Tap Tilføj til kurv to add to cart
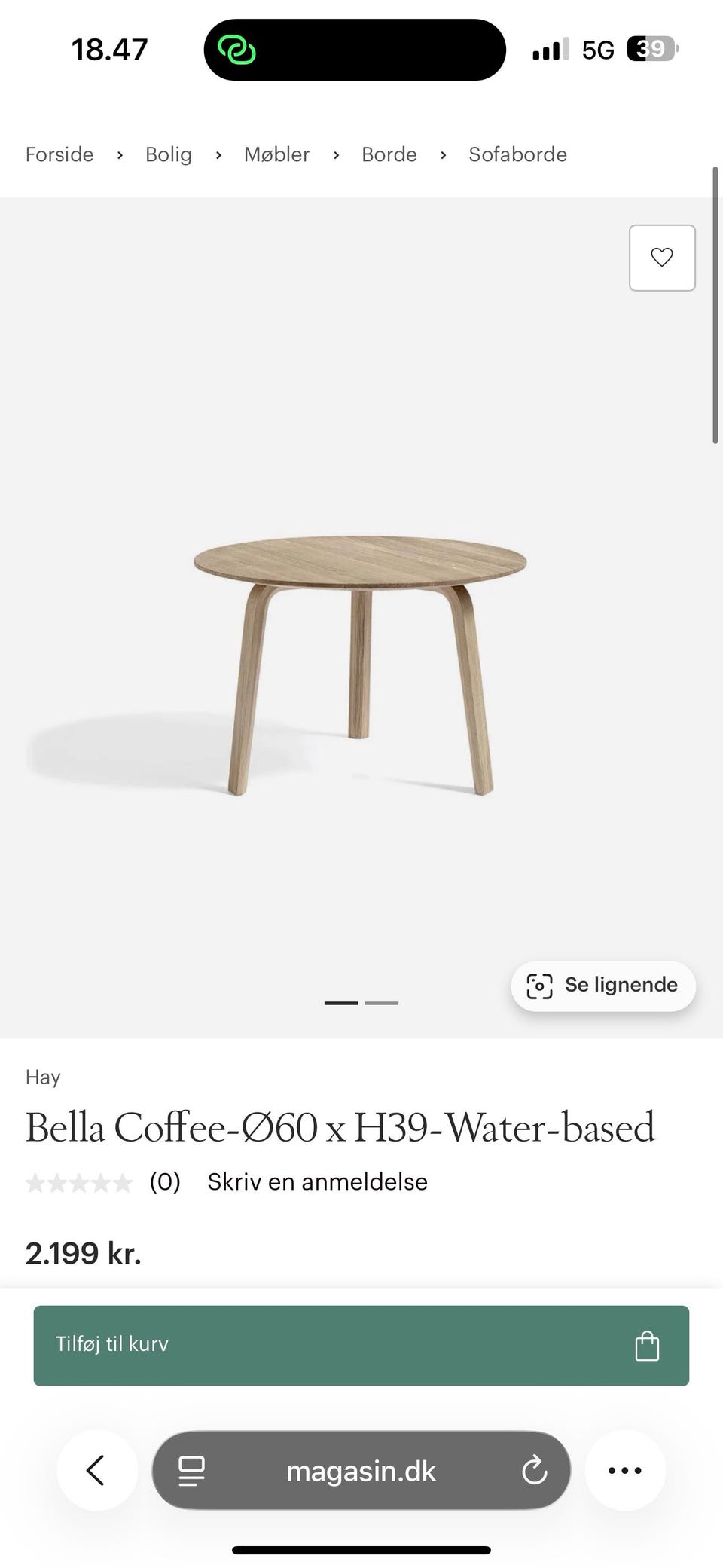Viewport: 723px width, 1568px height. pos(361,1346)
